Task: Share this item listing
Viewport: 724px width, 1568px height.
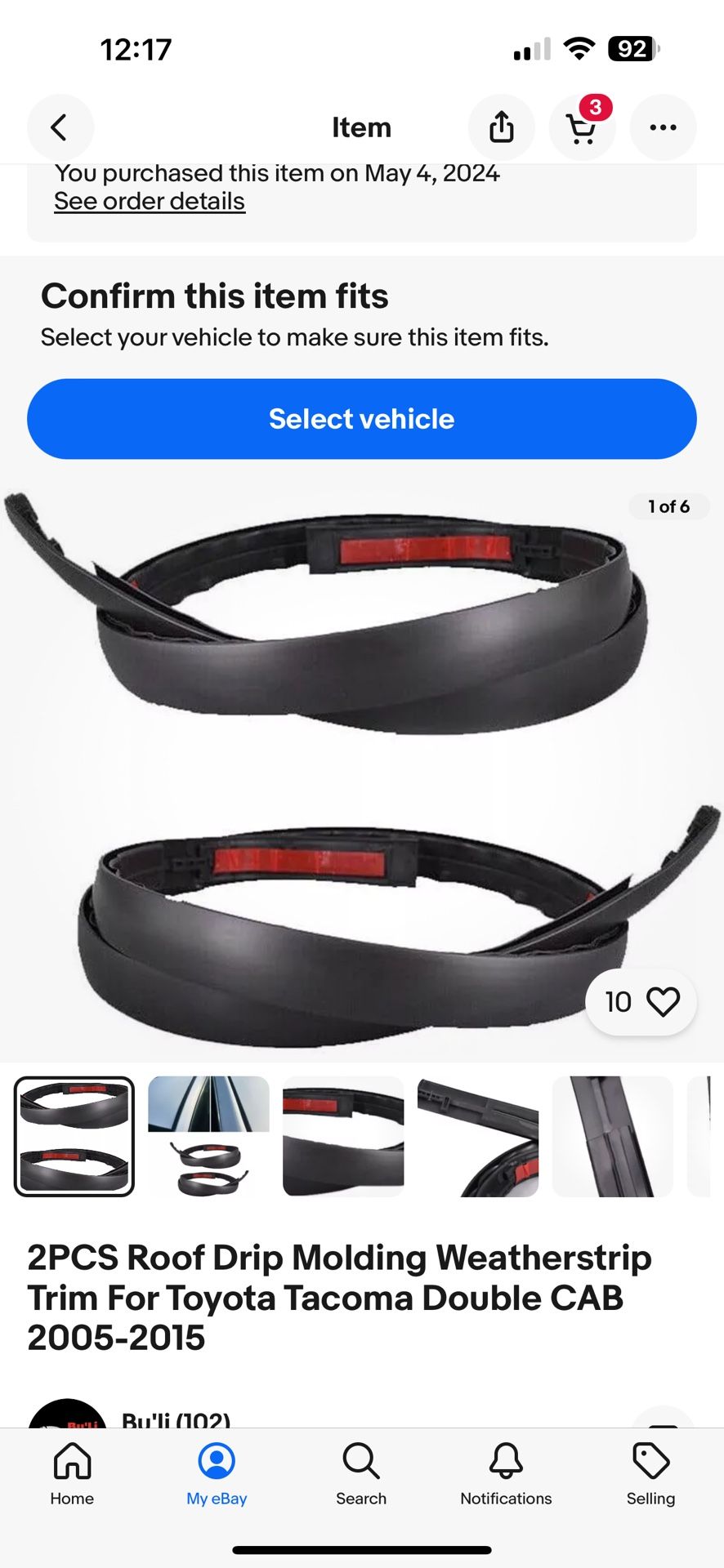Action: [x=501, y=127]
